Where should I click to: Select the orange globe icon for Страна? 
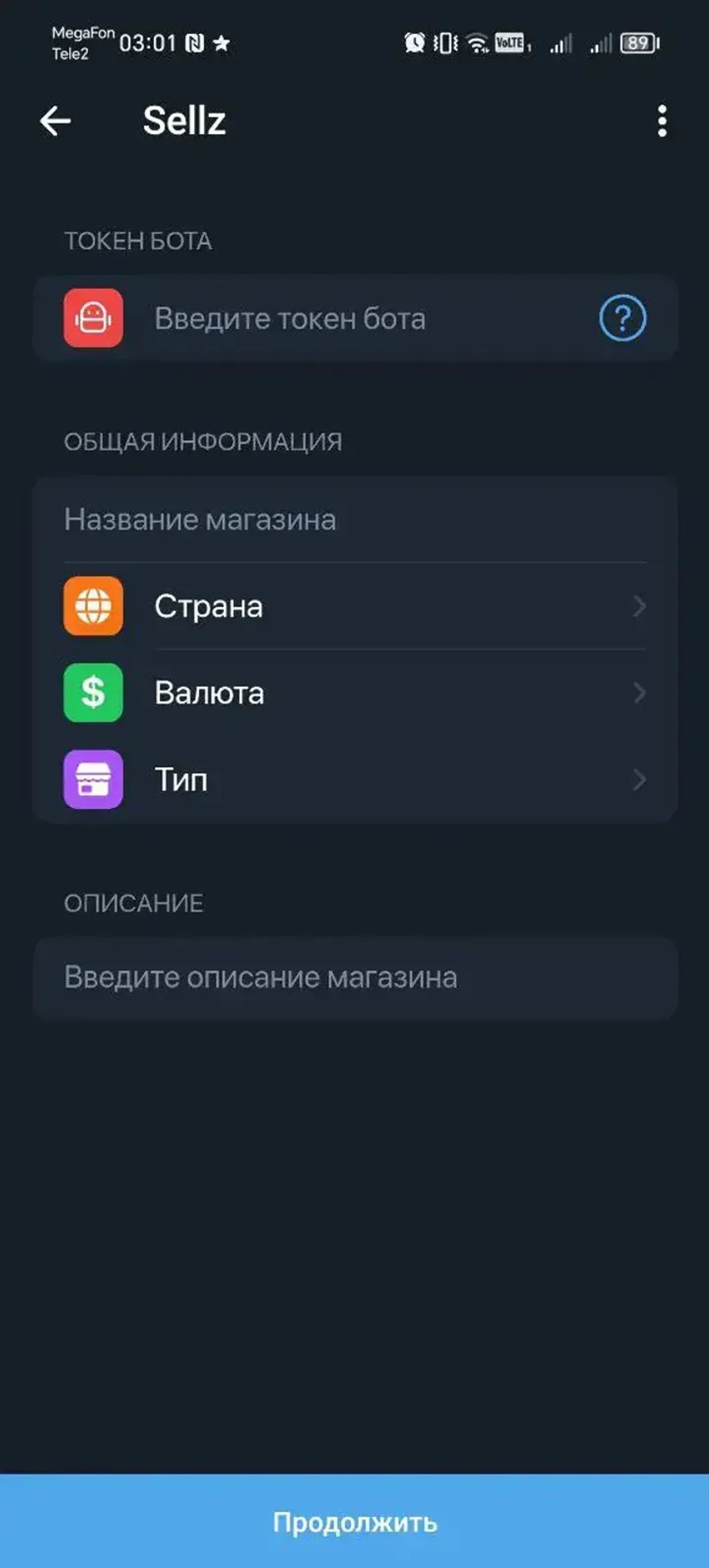[93, 606]
